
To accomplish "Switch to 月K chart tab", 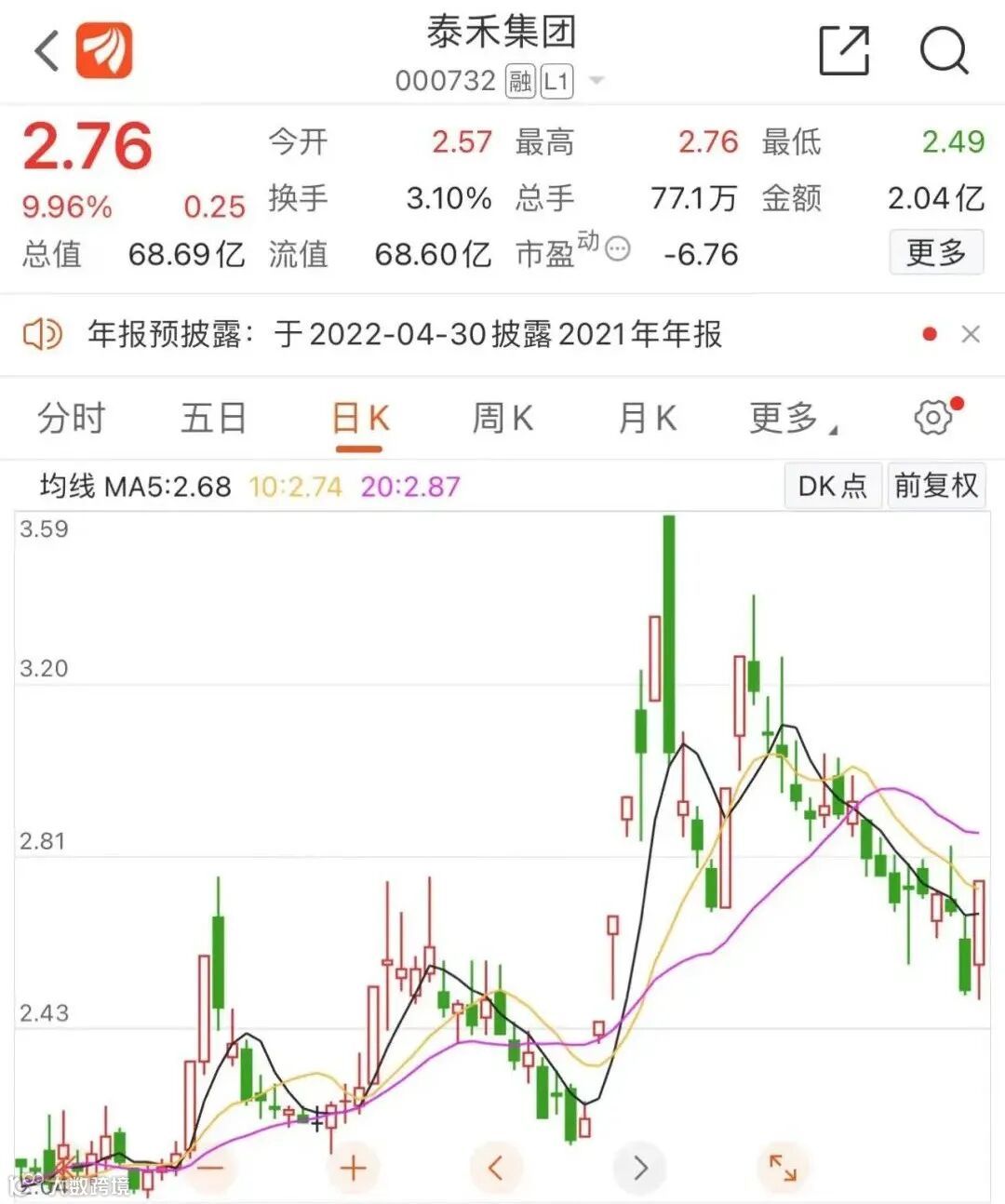I will [648, 418].
